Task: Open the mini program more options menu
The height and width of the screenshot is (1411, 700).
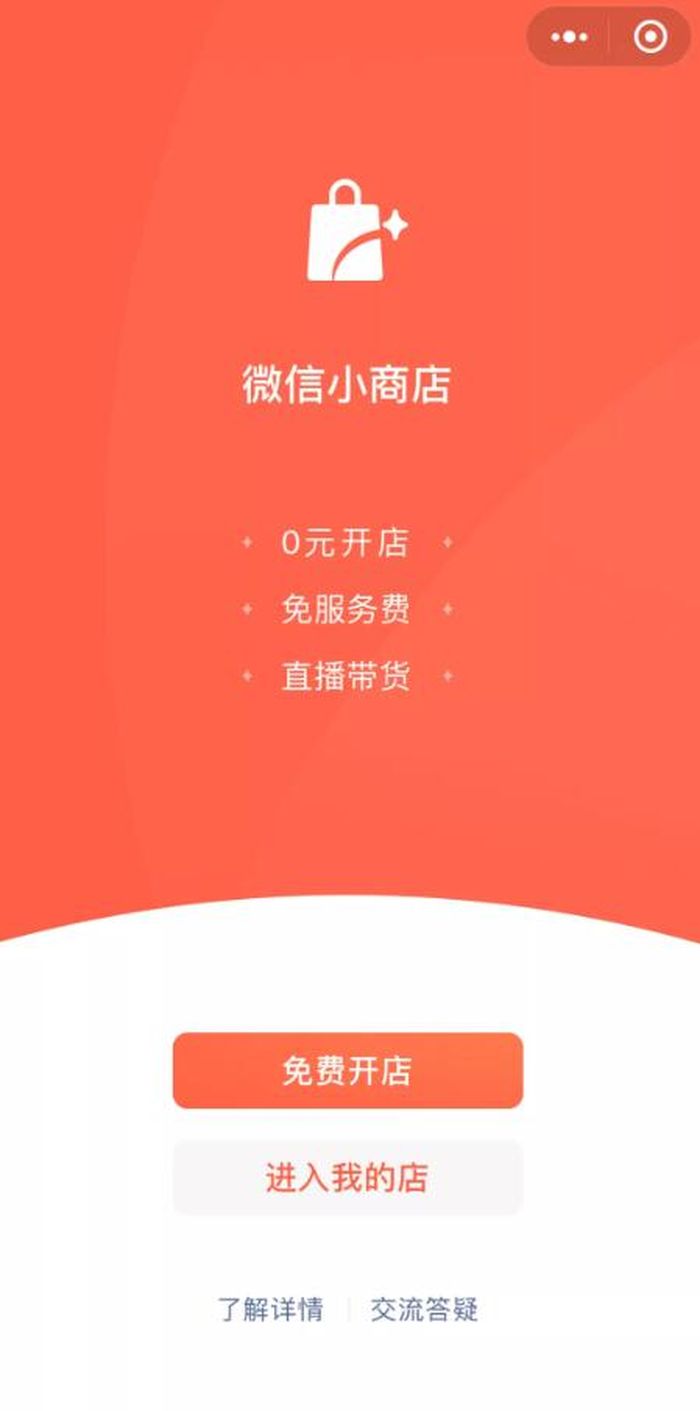Action: [x=570, y=38]
